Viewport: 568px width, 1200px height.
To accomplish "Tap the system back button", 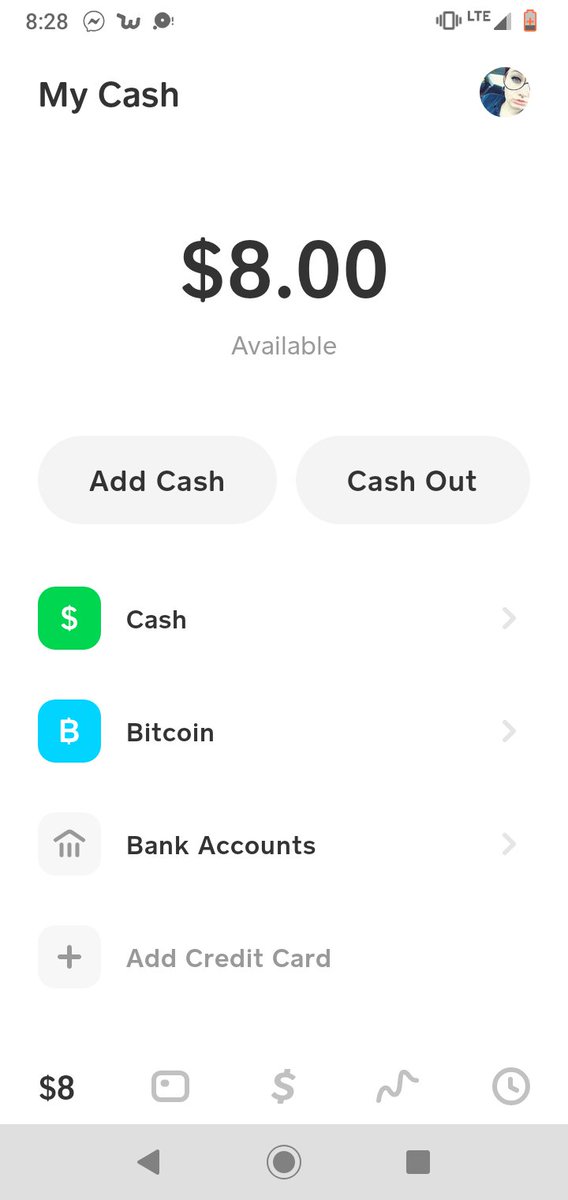I will [149, 1161].
